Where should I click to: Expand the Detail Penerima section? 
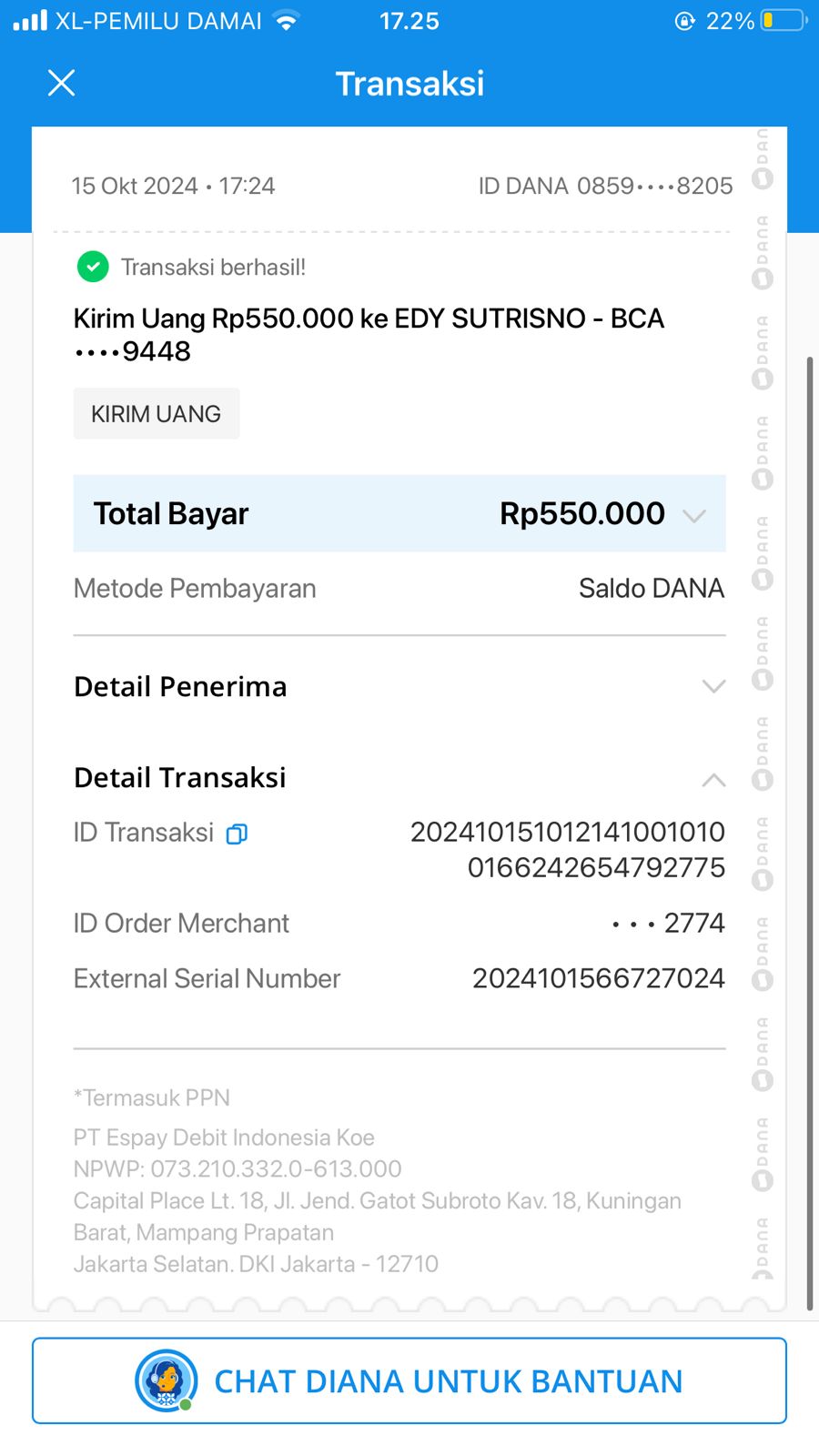(x=713, y=686)
